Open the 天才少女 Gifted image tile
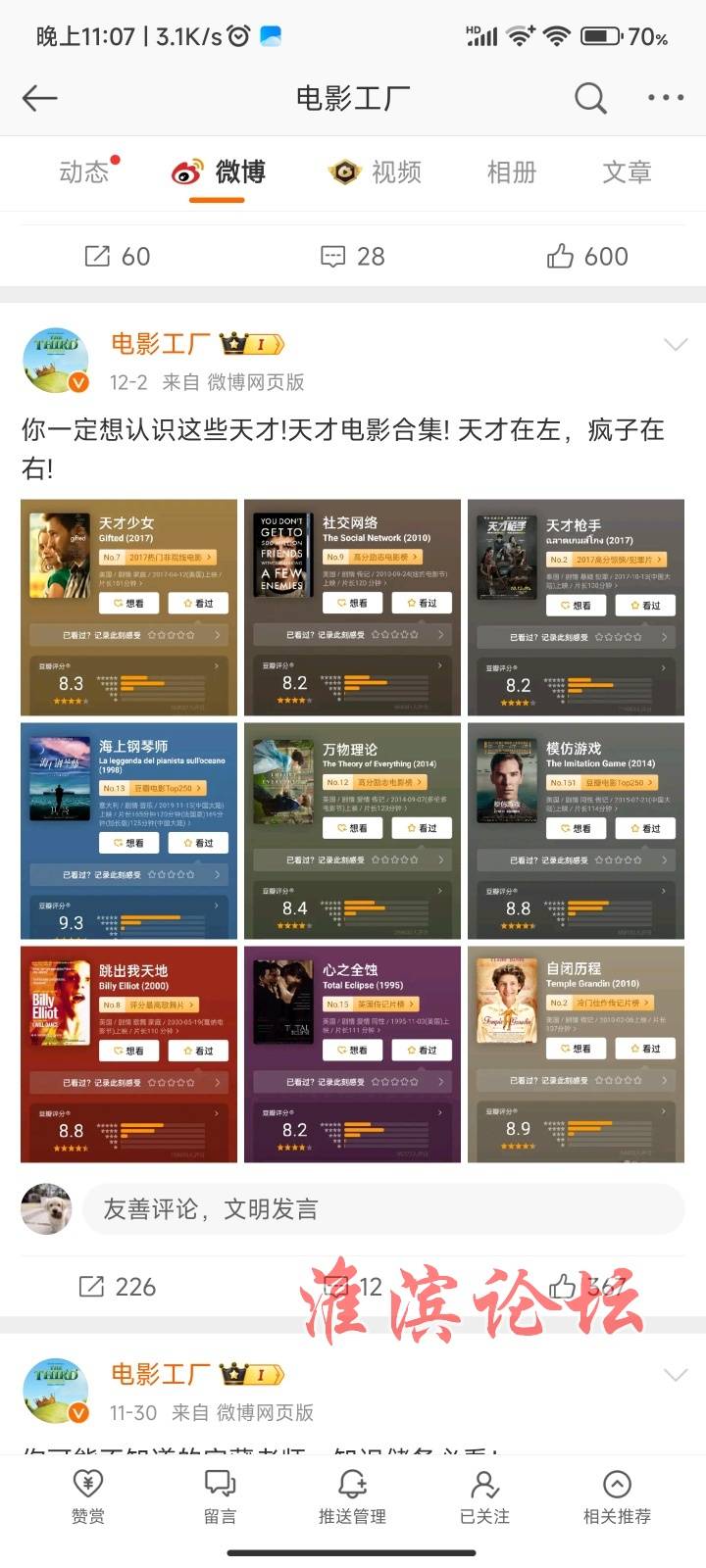706x1568 pixels. (128, 608)
